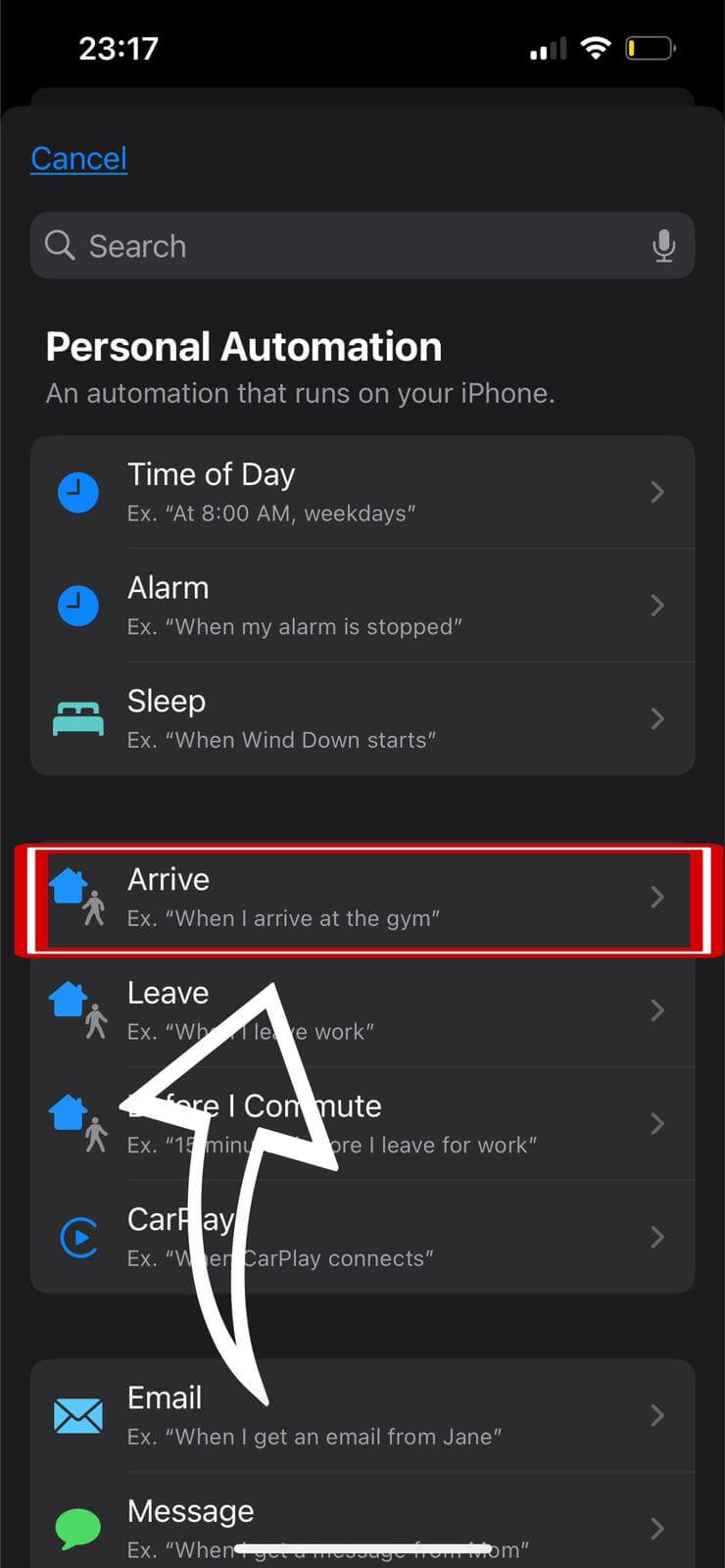Open the Sleep trigger option
Screen dimensions: 725x1568
coord(362,718)
